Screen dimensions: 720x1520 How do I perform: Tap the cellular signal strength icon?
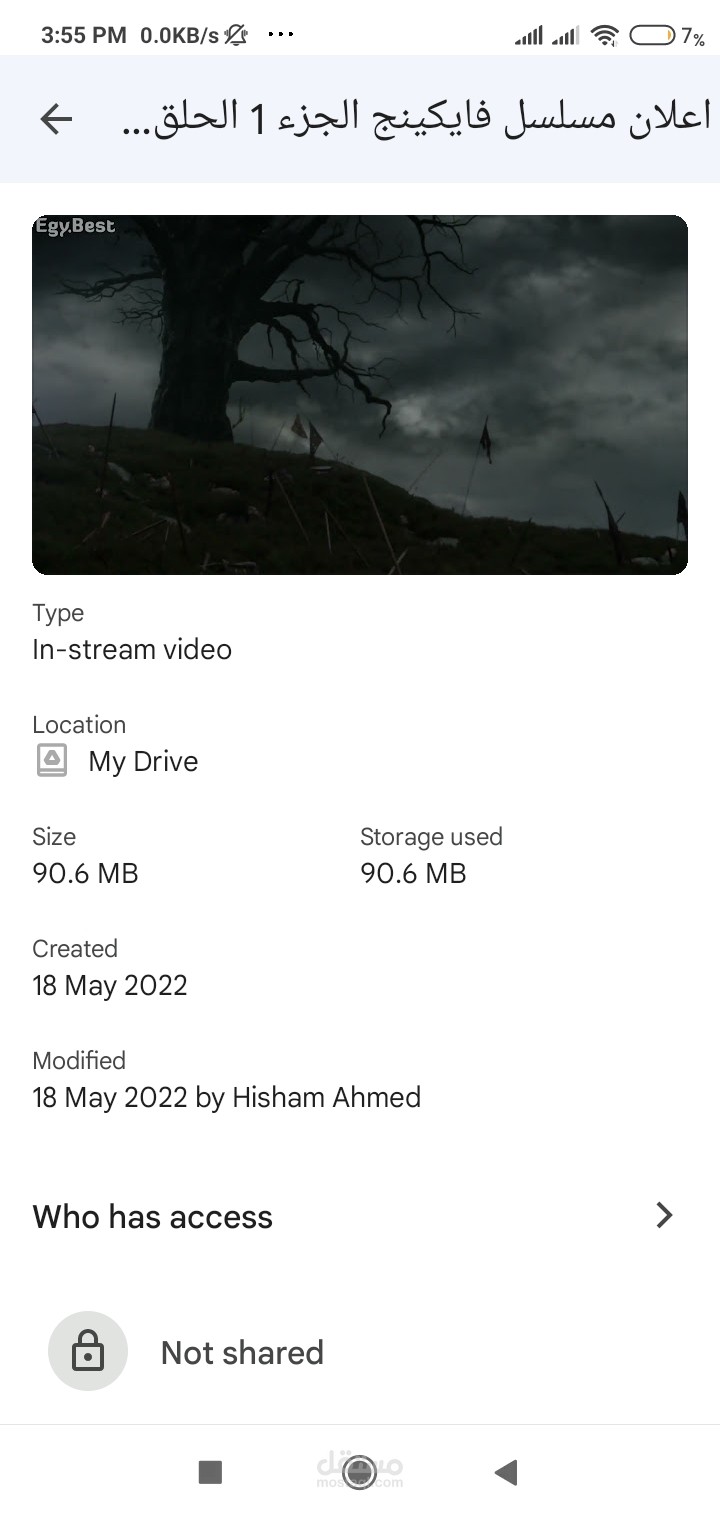click(x=530, y=34)
